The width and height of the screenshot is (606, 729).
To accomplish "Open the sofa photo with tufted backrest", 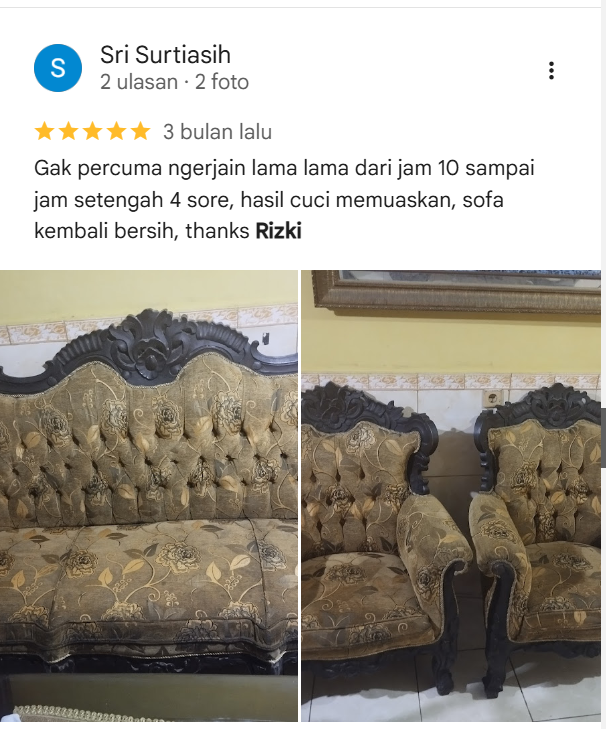I will pyautogui.click(x=149, y=495).
